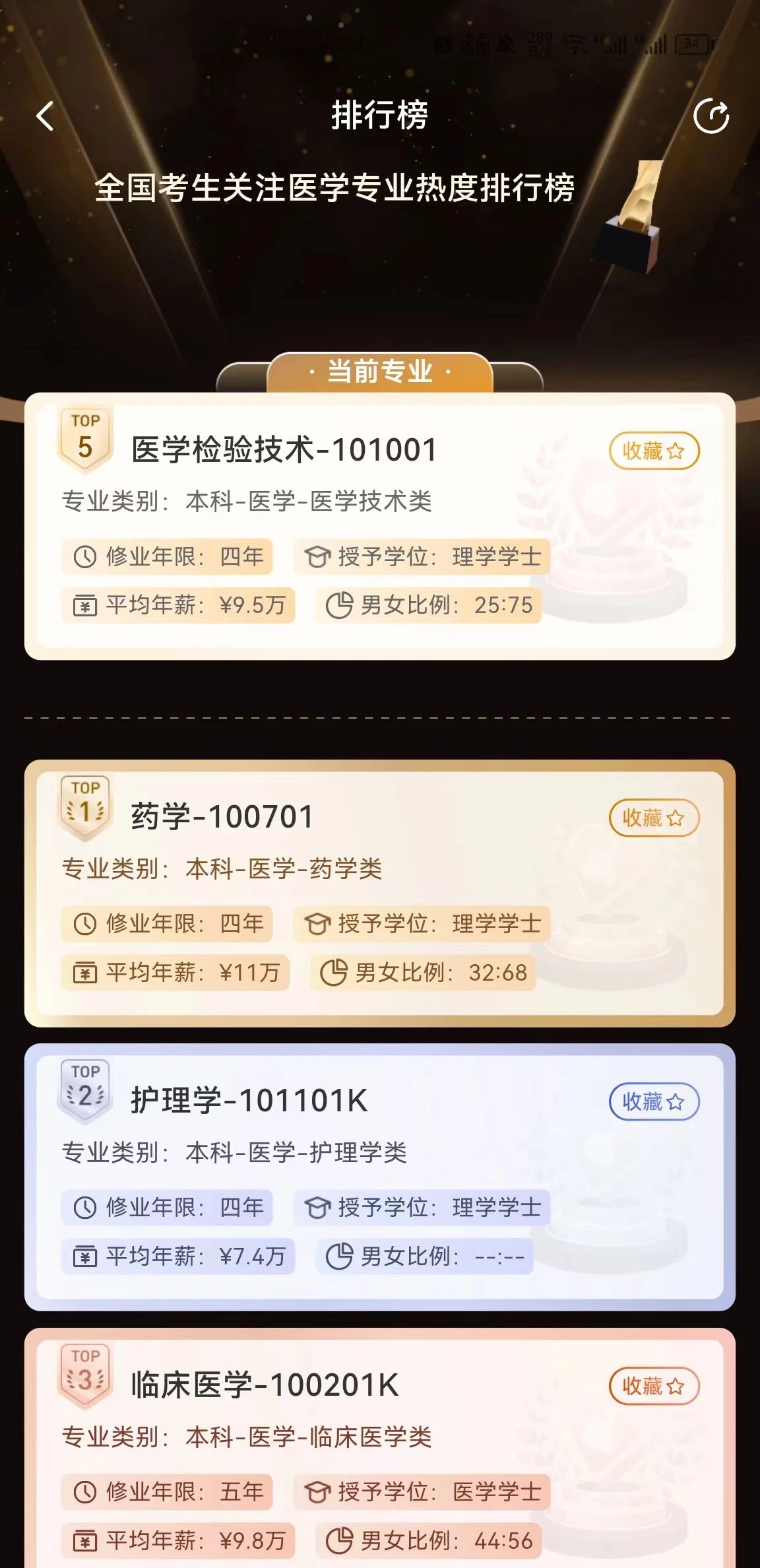The image size is (760, 1568).
Task: Go back from the 排行榜 page
Action: coord(45,117)
